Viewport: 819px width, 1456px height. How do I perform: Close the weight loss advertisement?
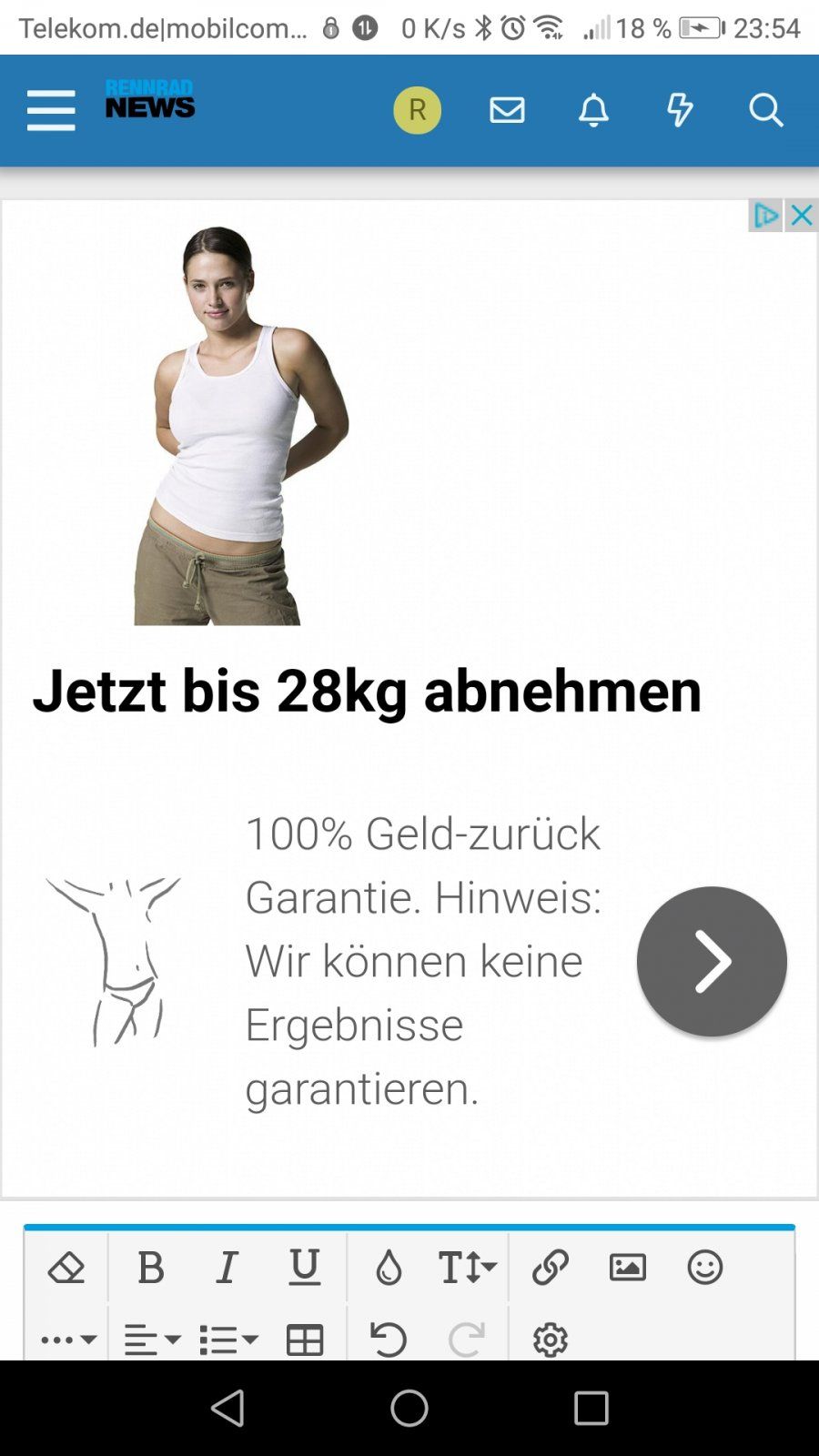(802, 216)
